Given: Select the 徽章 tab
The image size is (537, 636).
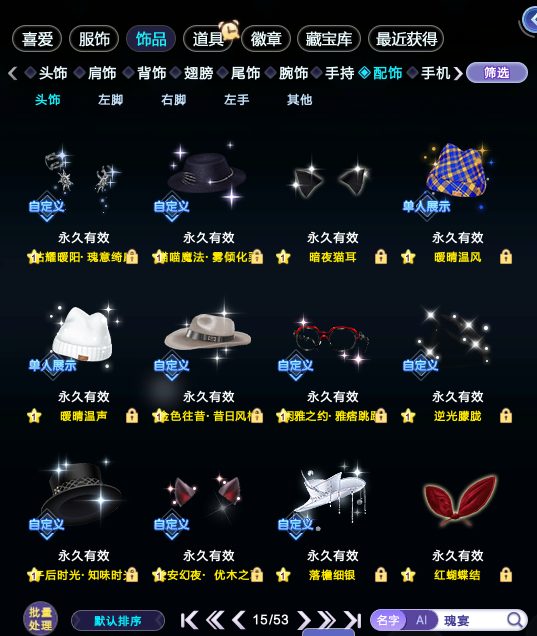Looking at the screenshot, I should coord(266,39).
